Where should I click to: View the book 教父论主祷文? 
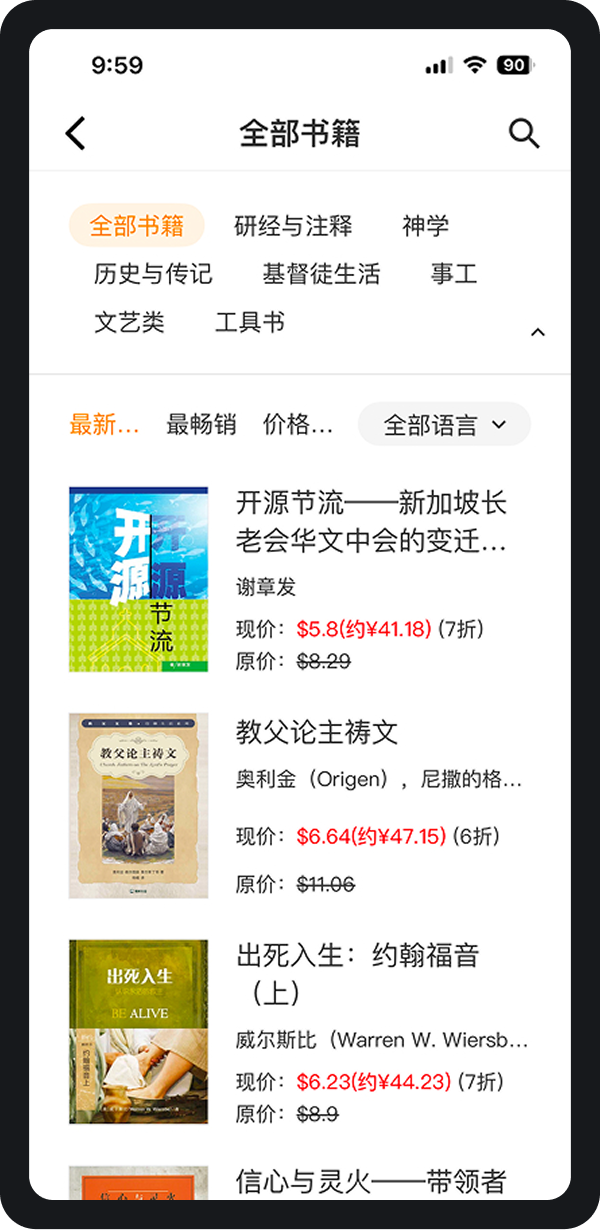coord(317,732)
